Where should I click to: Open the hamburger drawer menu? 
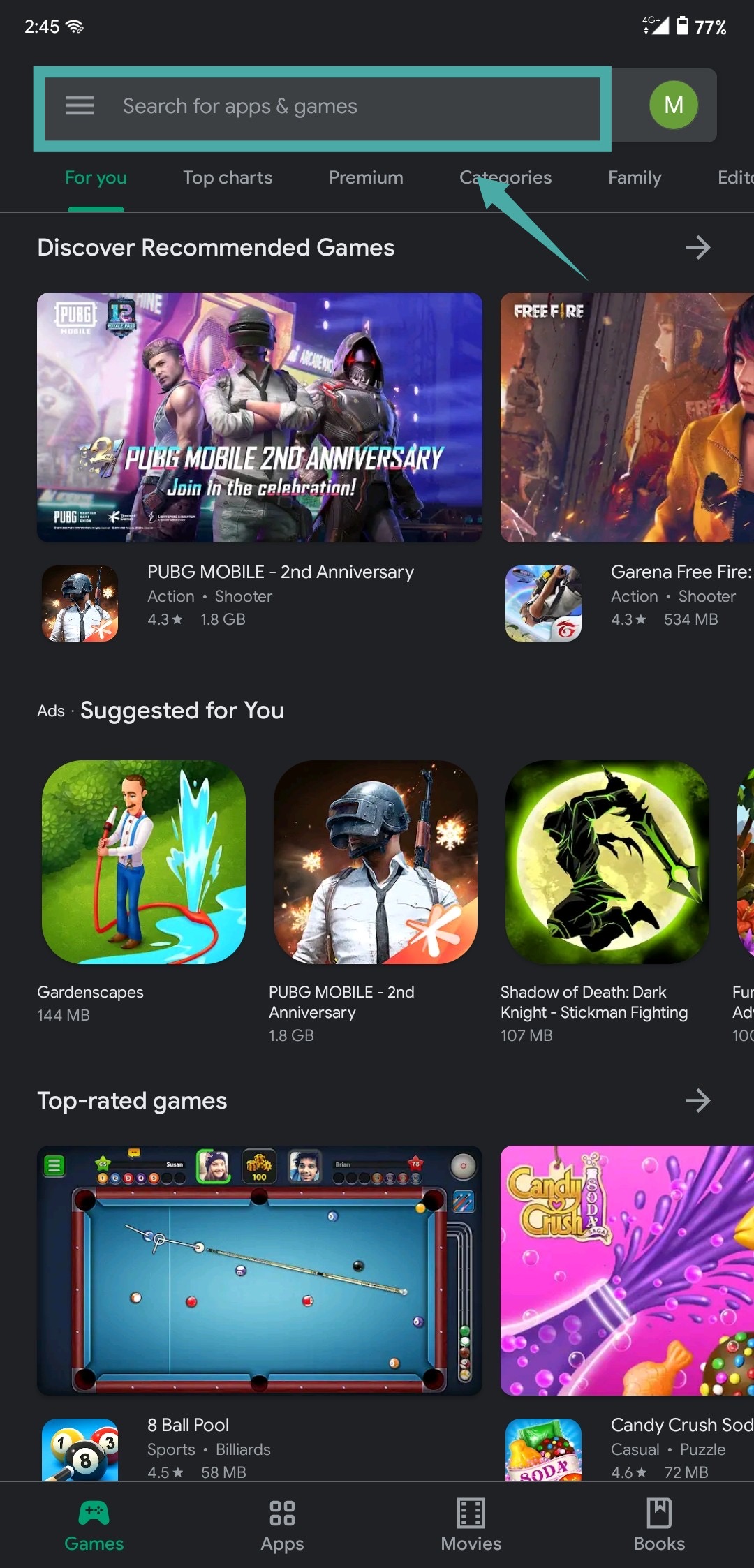coord(80,105)
